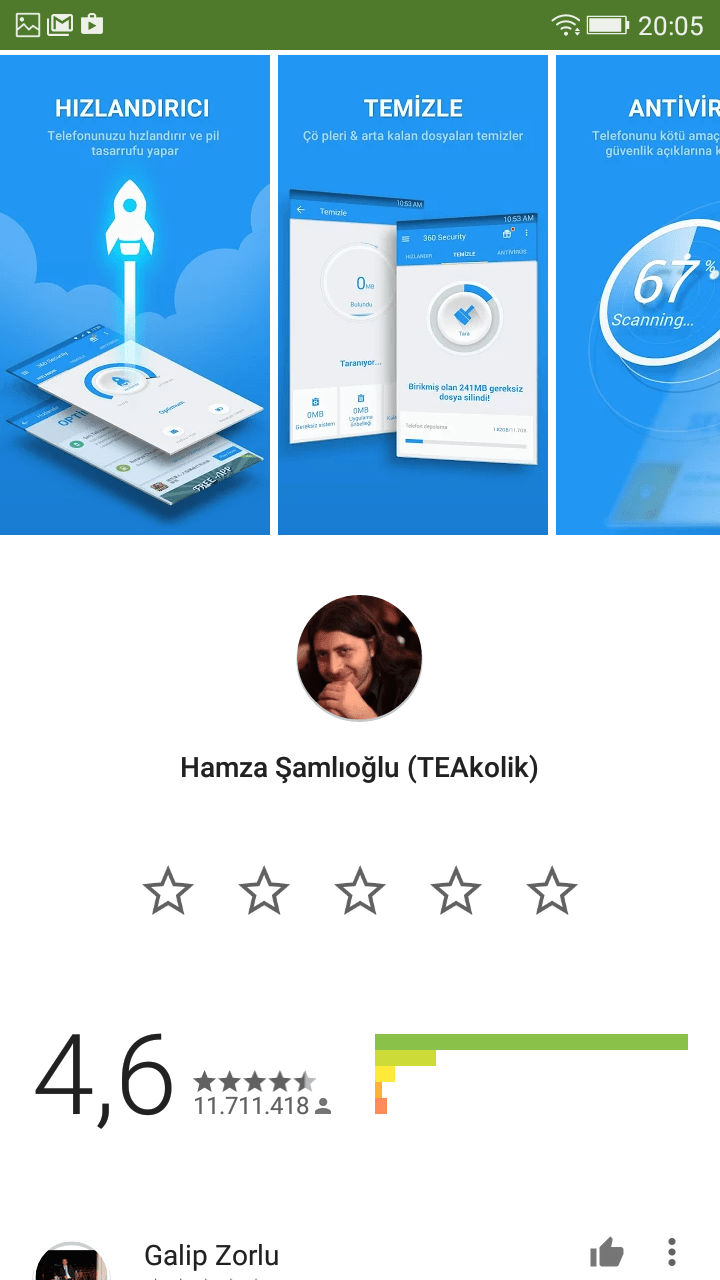
Task: Open the HIZLANDIRICI screenshot preview
Action: point(135,295)
